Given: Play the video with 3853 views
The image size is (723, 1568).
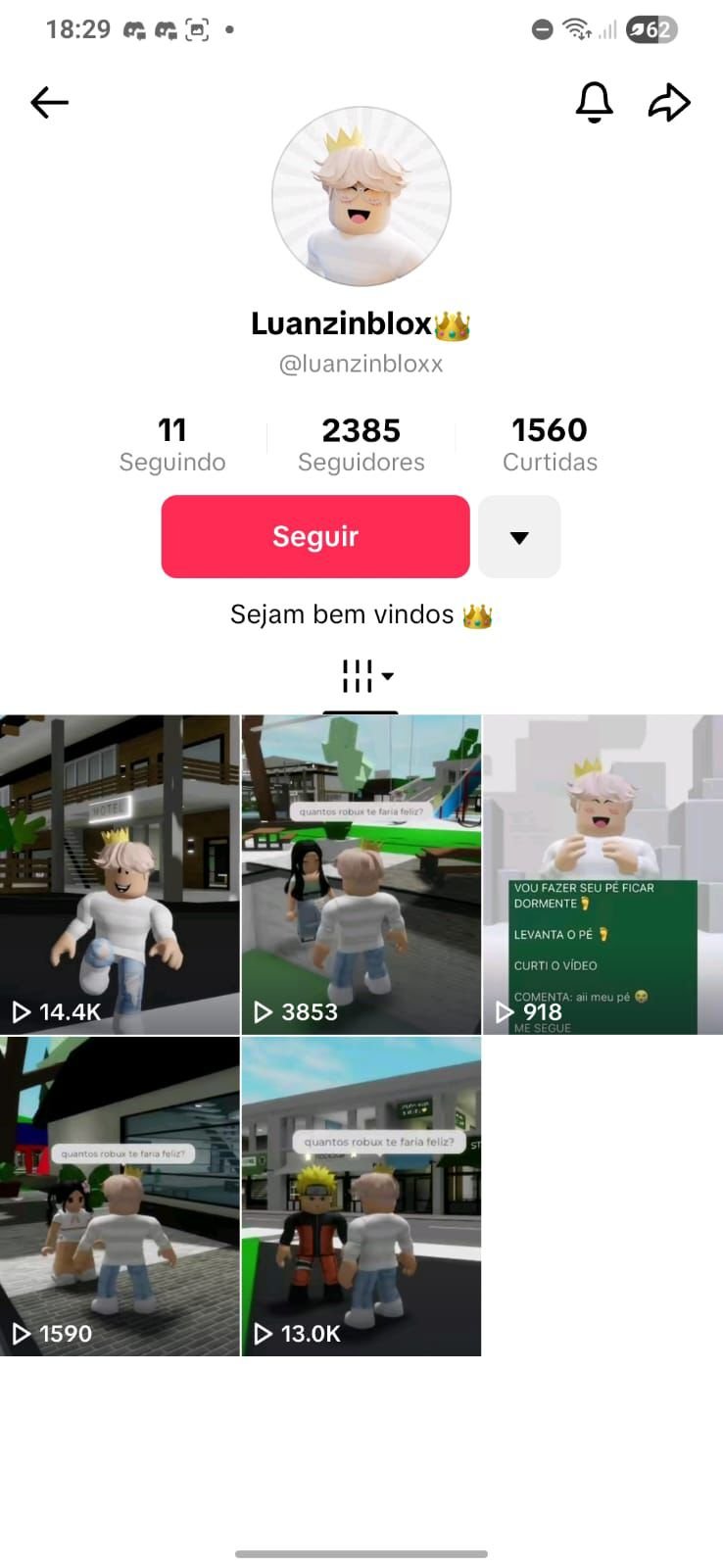Looking at the screenshot, I should [361, 874].
